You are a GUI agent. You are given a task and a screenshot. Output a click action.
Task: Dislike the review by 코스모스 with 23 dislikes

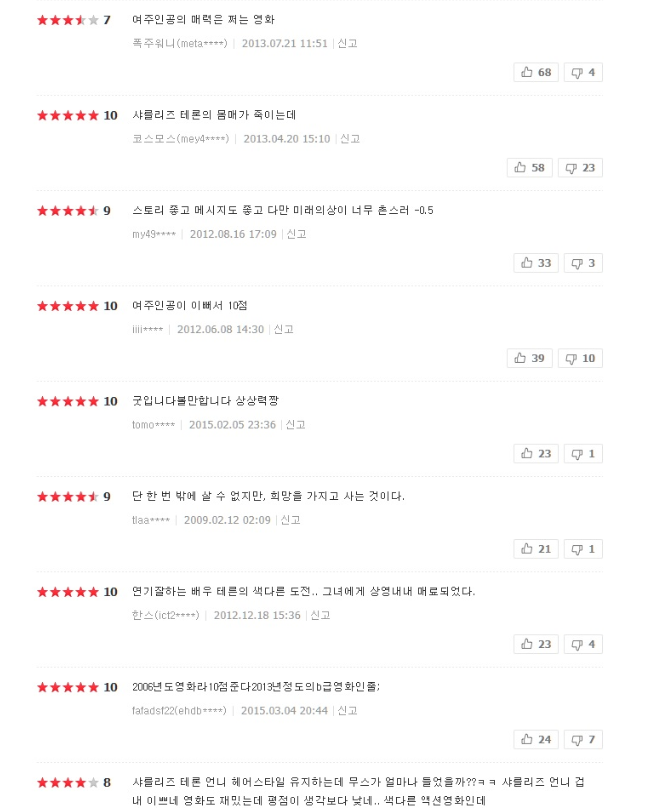[x=580, y=168]
